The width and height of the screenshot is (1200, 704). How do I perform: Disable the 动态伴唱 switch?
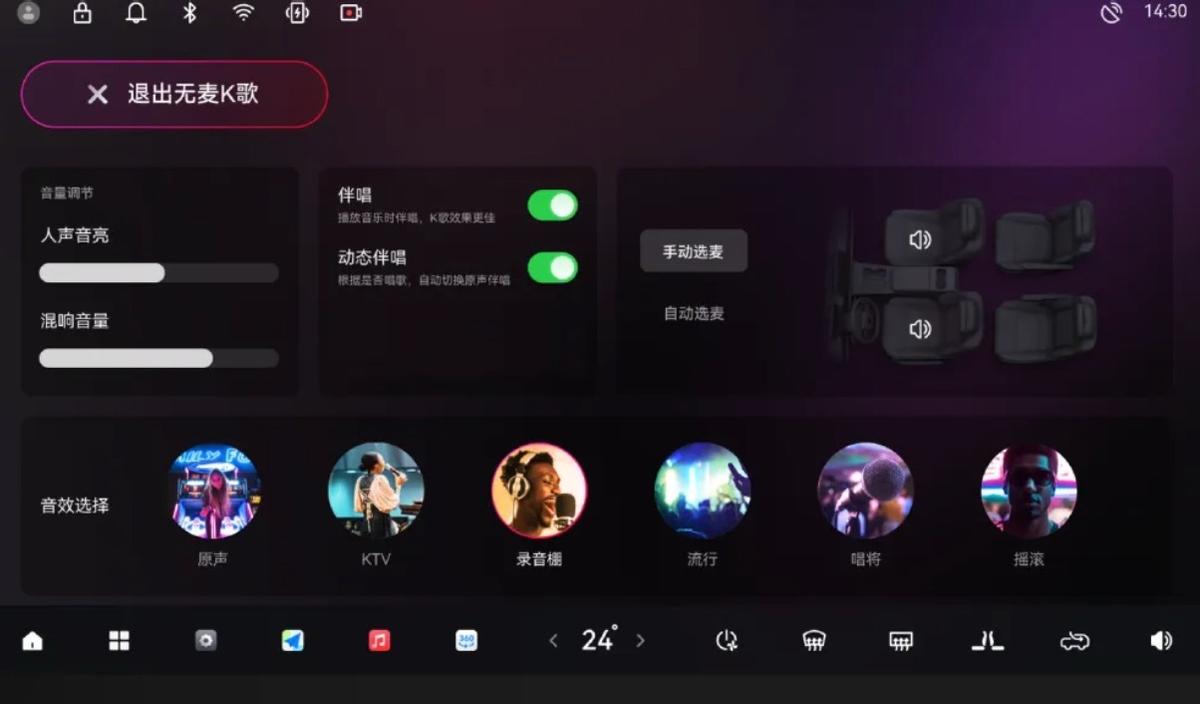[552, 267]
